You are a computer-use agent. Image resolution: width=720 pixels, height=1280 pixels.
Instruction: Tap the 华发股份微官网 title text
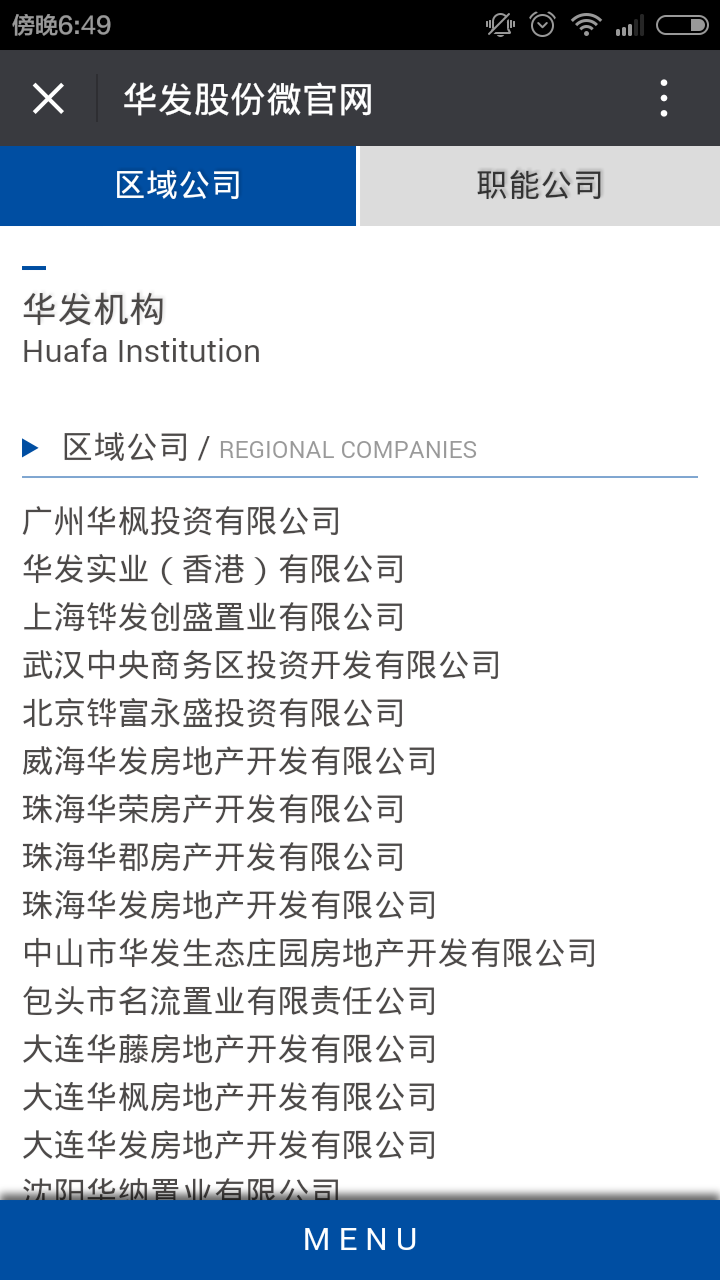pyautogui.click(x=246, y=97)
